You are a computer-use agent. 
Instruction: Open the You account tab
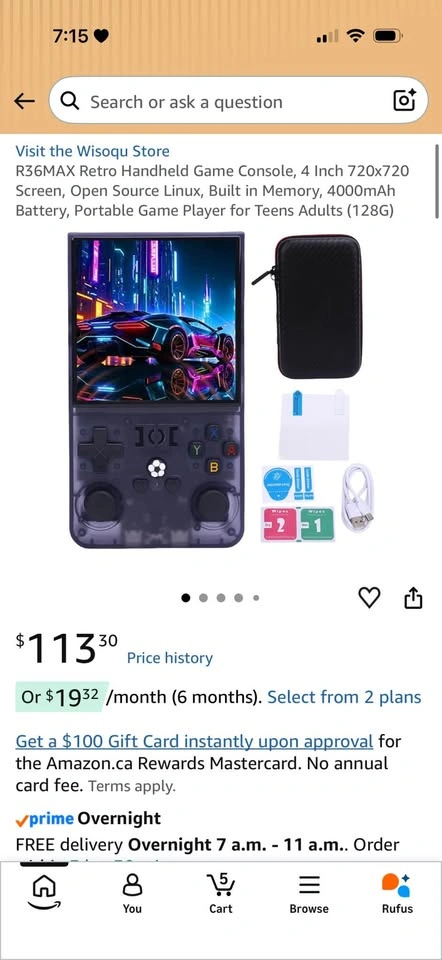[132, 893]
